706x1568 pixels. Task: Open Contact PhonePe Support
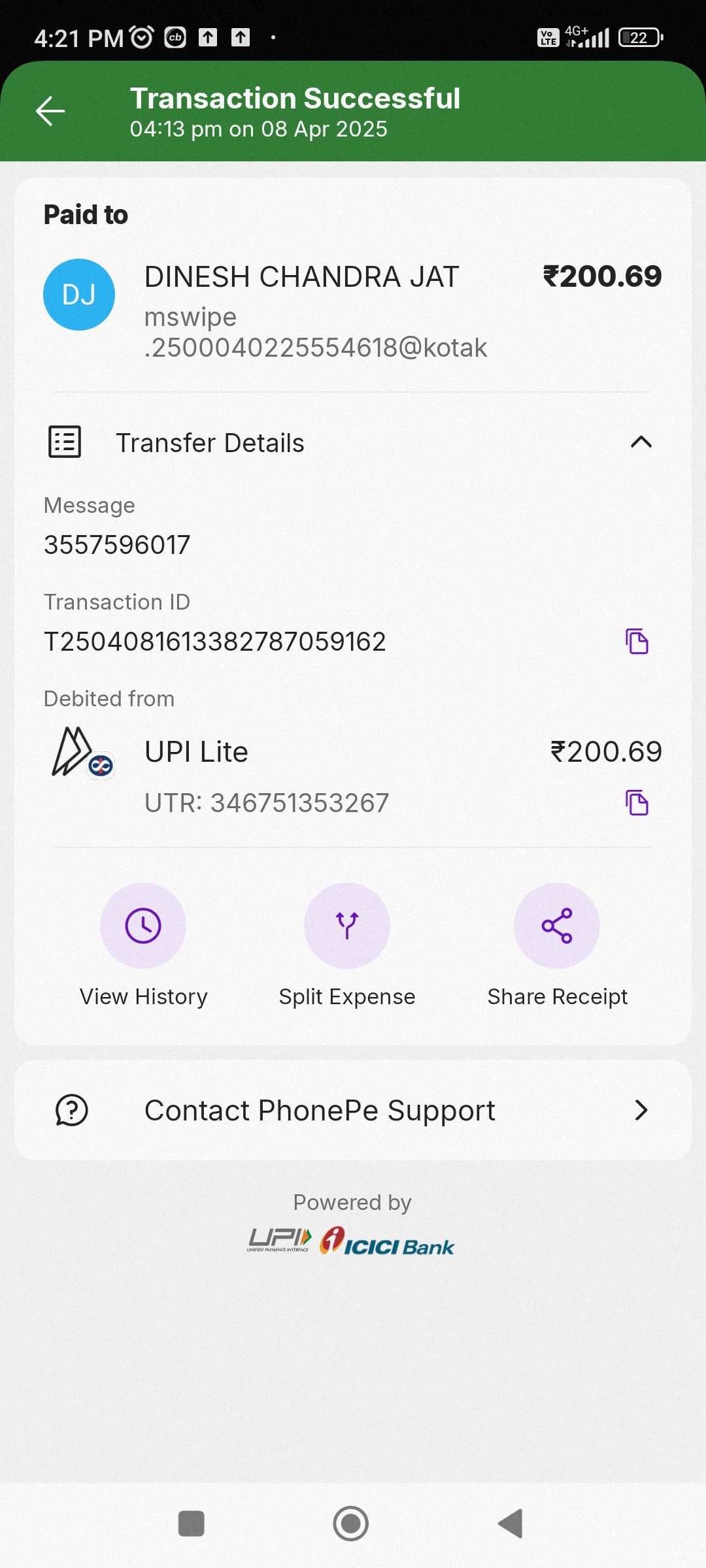pyautogui.click(x=353, y=1110)
